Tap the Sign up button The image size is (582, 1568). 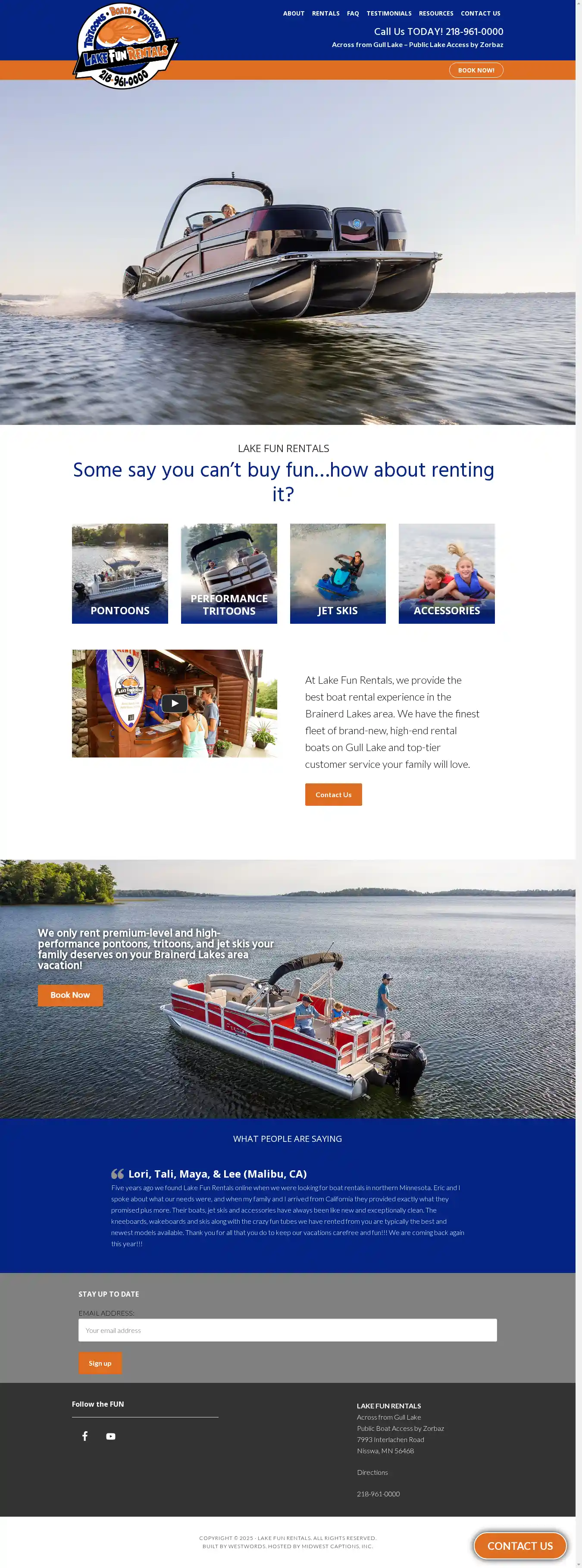click(x=100, y=1363)
